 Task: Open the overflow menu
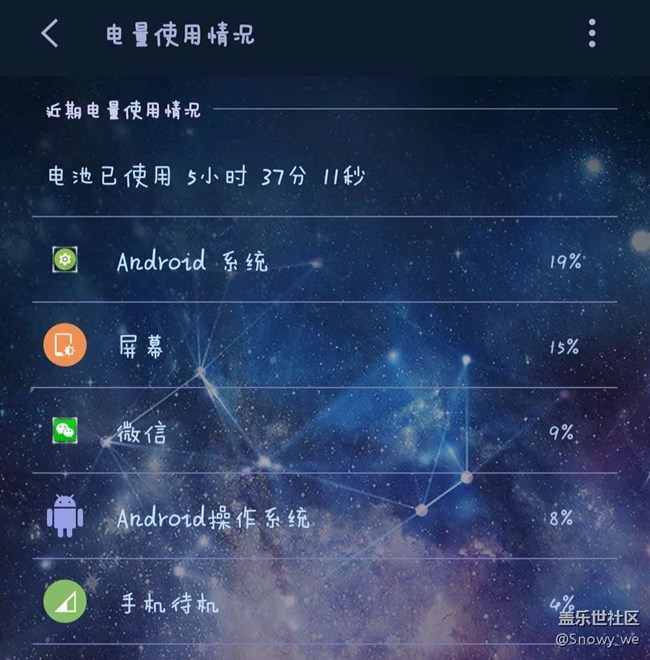[592, 34]
